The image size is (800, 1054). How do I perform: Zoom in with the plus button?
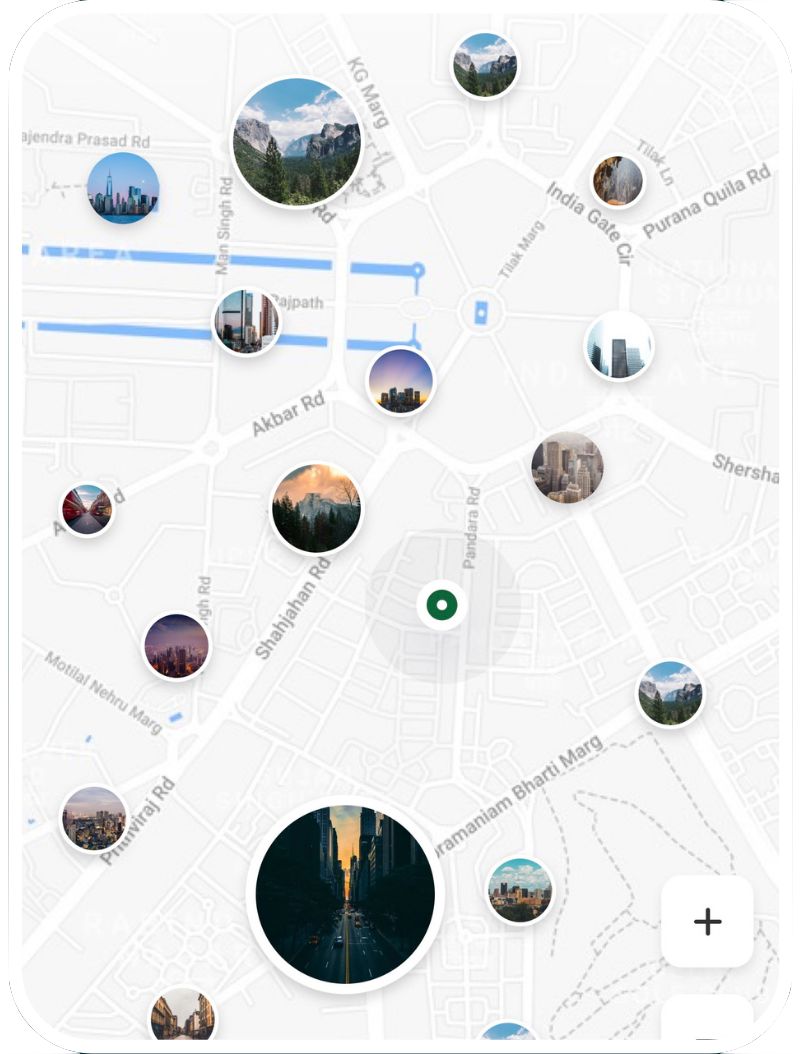(x=707, y=921)
